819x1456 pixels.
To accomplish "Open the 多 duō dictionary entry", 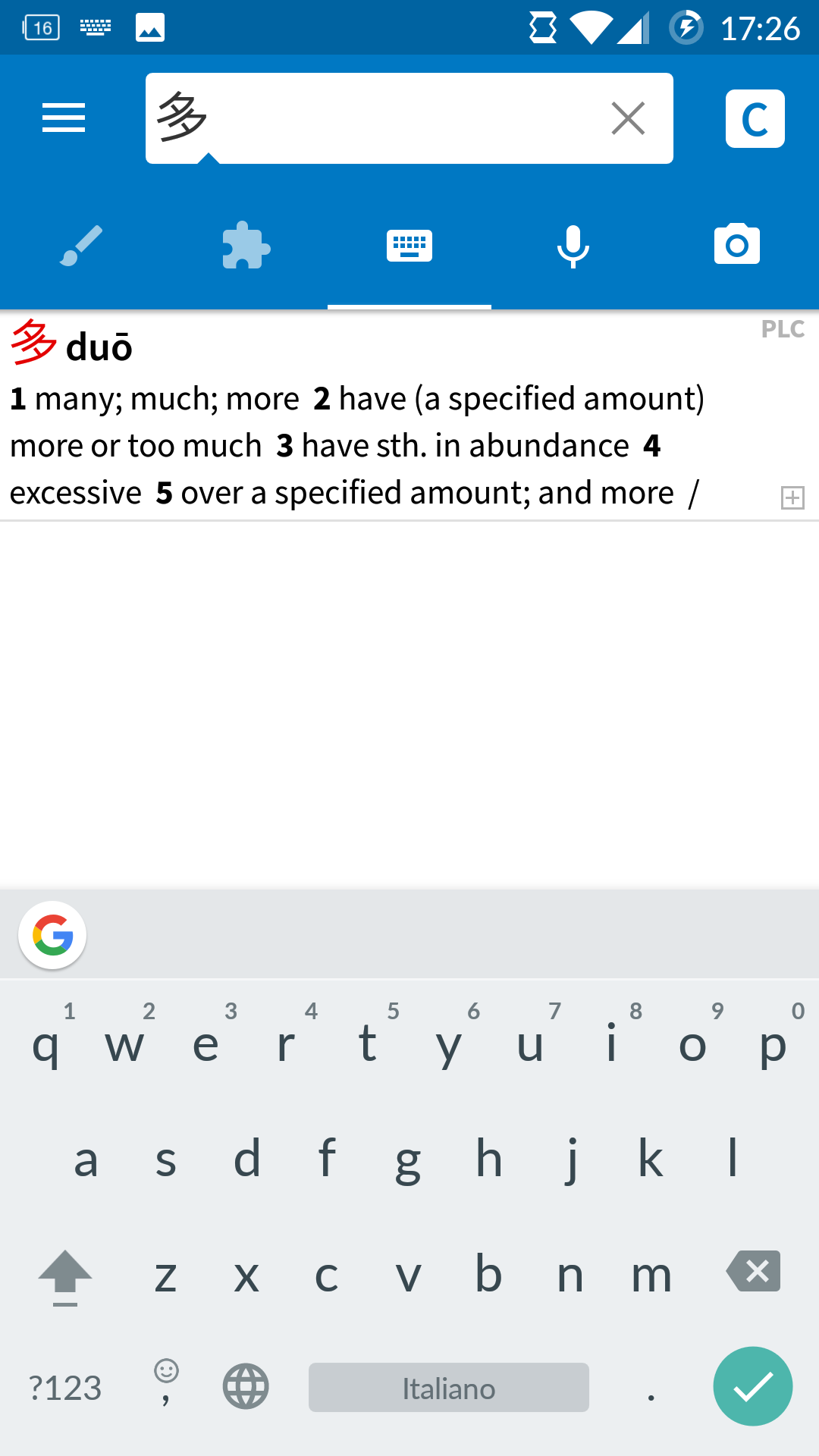I will pyautogui.click(x=356, y=416).
